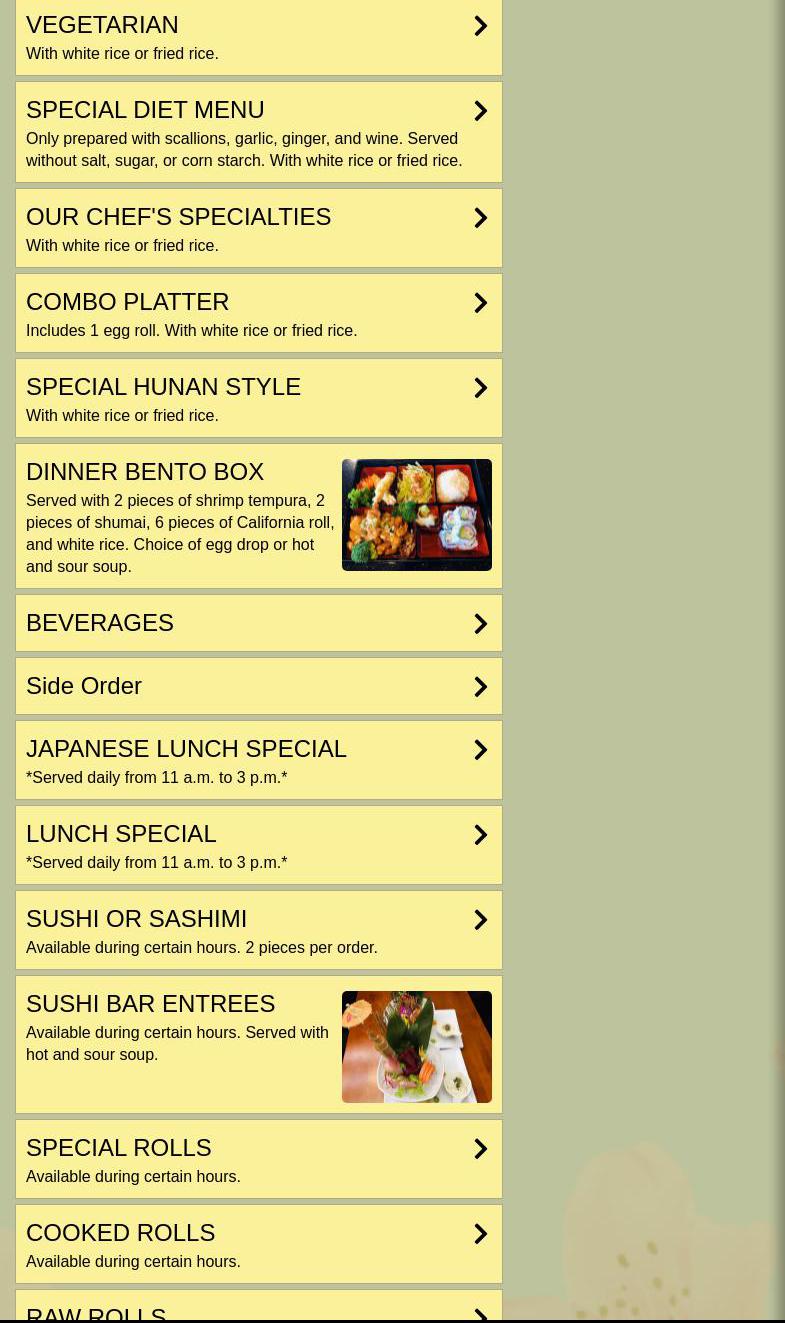Open the Beverages category
The image size is (785, 1323).
258,623
